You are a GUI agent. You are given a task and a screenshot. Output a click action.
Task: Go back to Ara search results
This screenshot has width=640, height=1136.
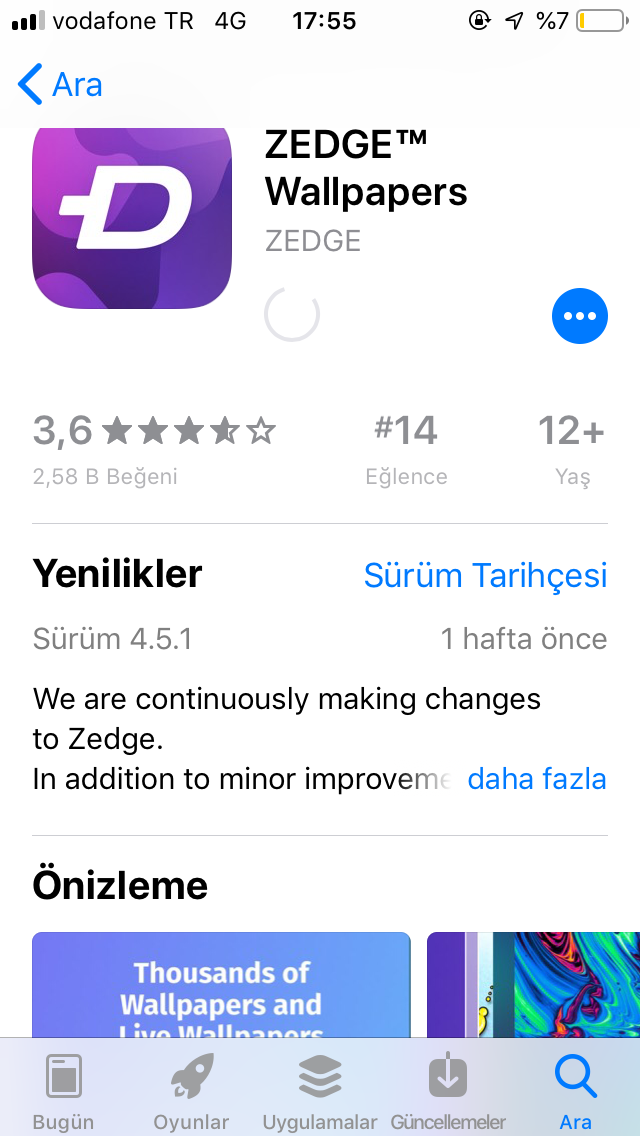pyautogui.click(x=60, y=85)
